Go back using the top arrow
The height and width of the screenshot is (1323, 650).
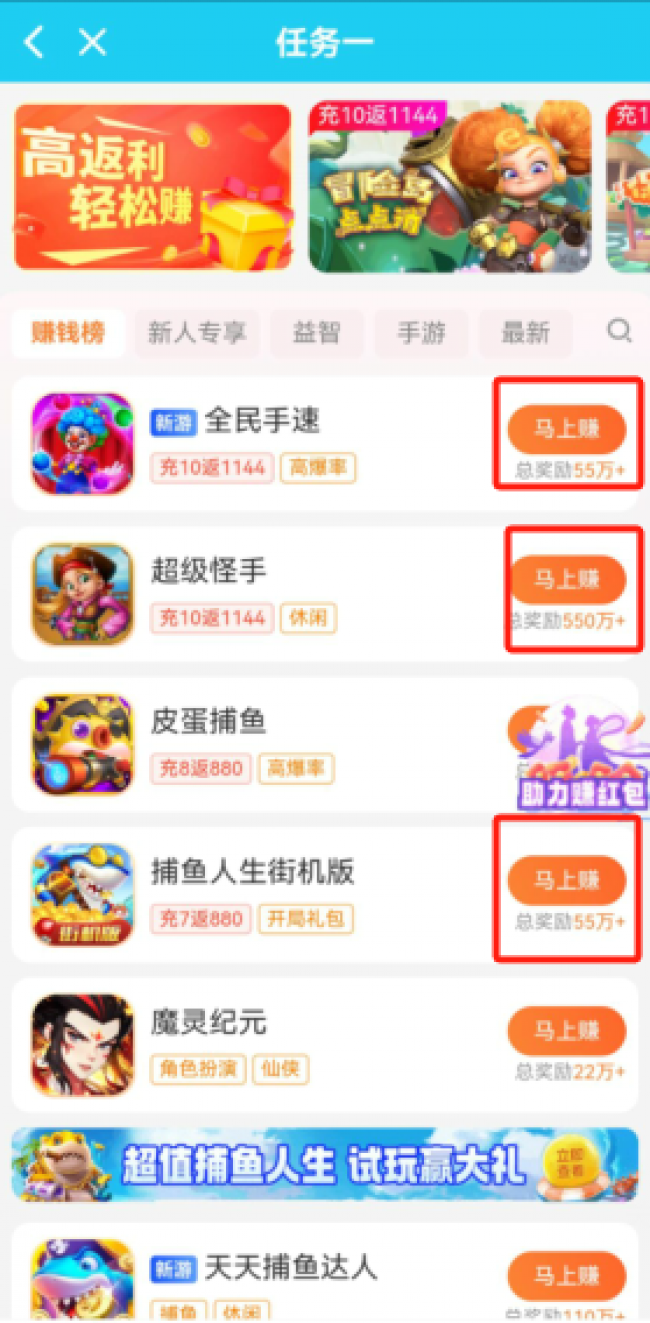pos(35,42)
